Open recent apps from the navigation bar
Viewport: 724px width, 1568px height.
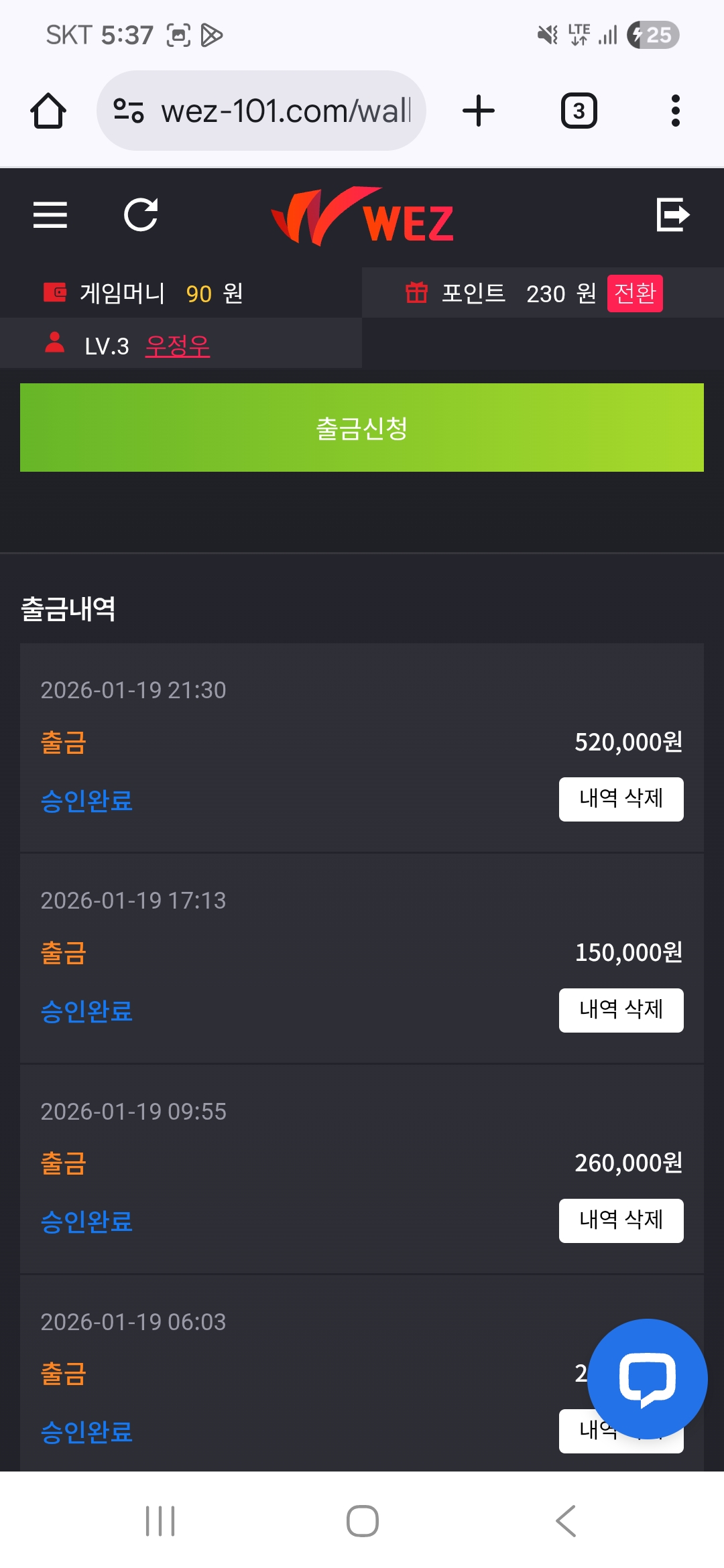(x=160, y=1521)
